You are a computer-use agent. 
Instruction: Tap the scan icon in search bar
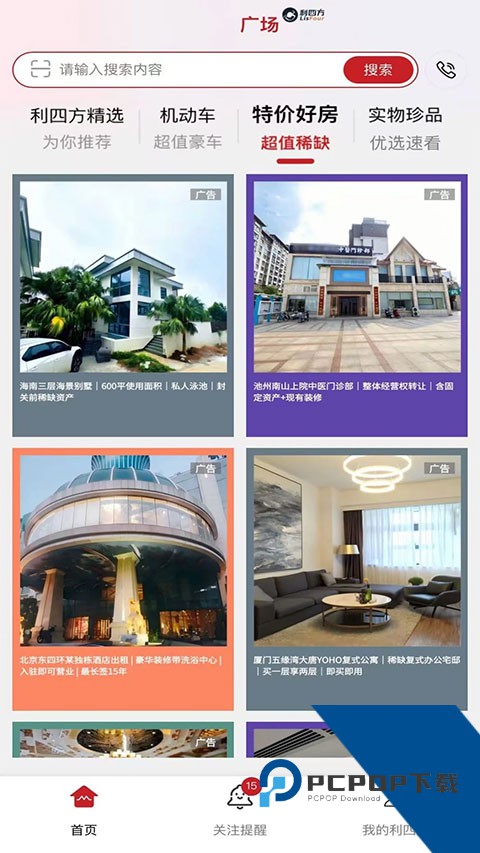tap(40, 69)
